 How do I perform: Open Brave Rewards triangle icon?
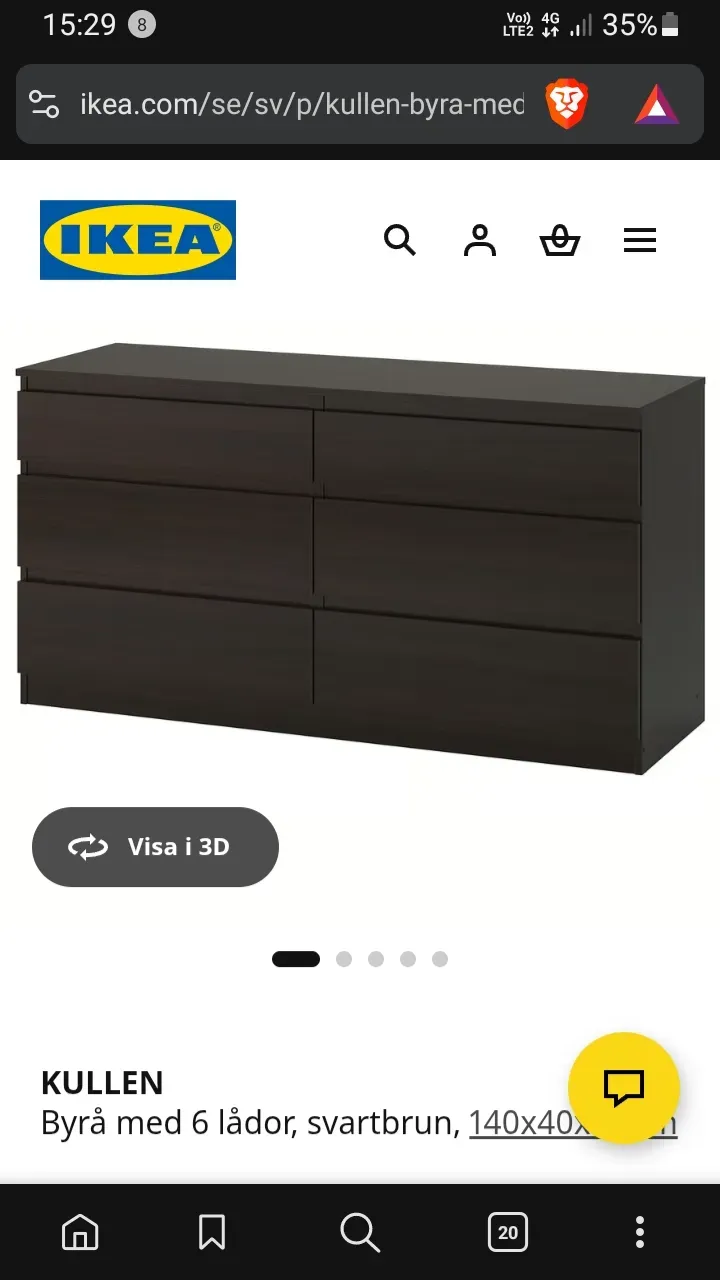[657, 104]
